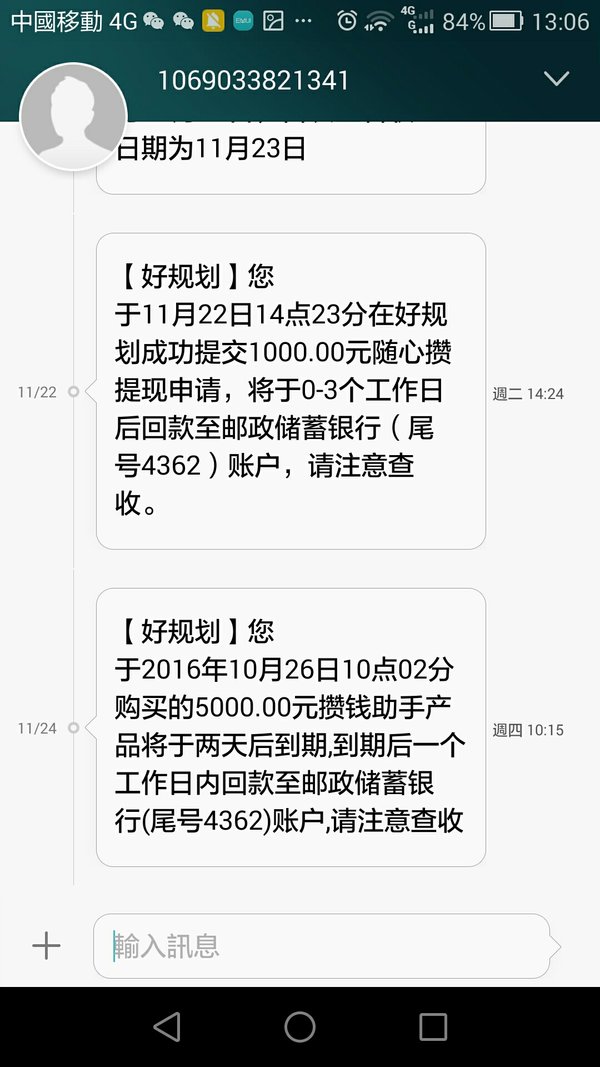Screen dimensions: 600x1067
Task: Go back with the navigation bar
Action: pos(167,1026)
